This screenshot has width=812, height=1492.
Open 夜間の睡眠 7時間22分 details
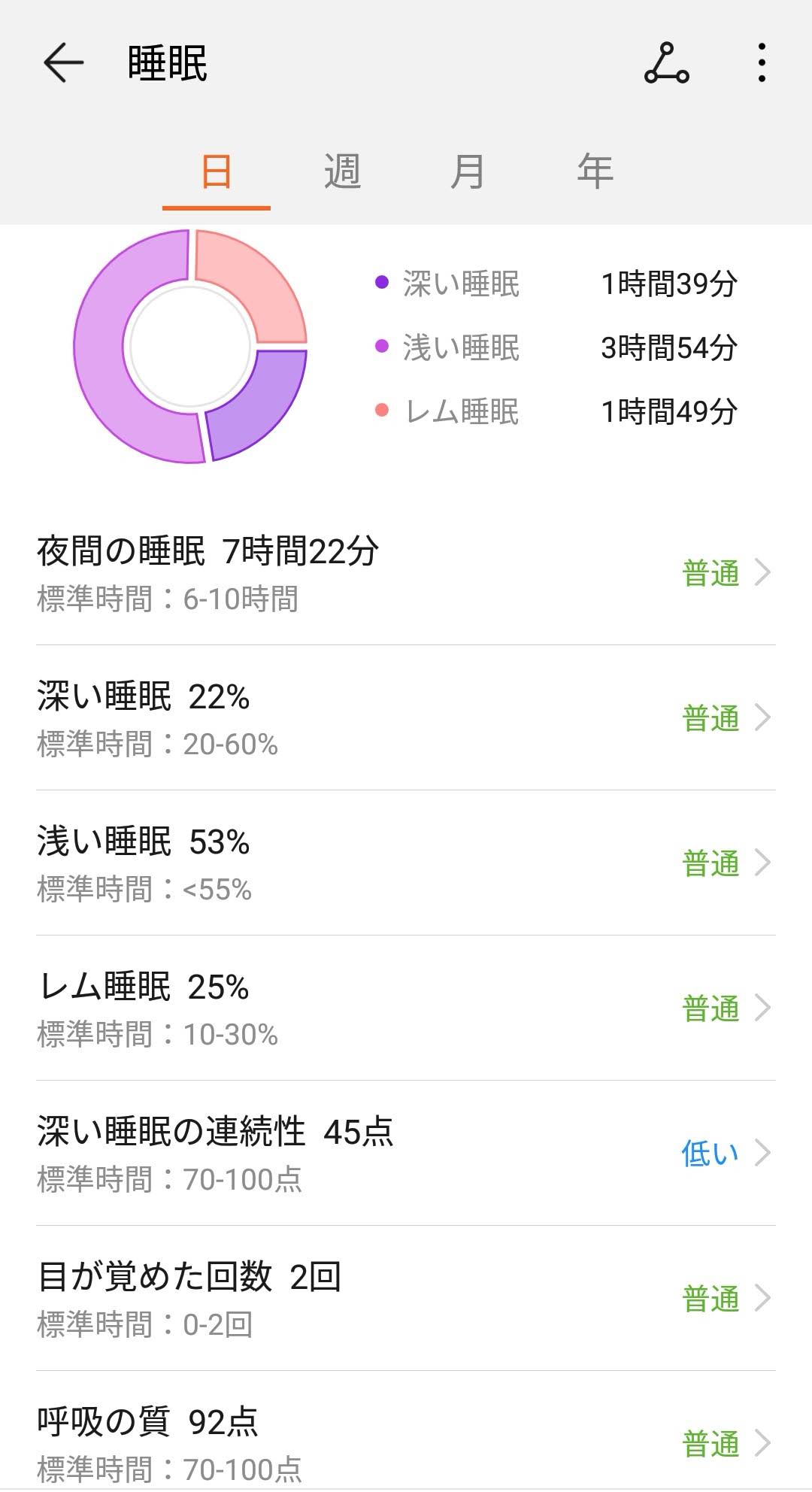coord(406,573)
